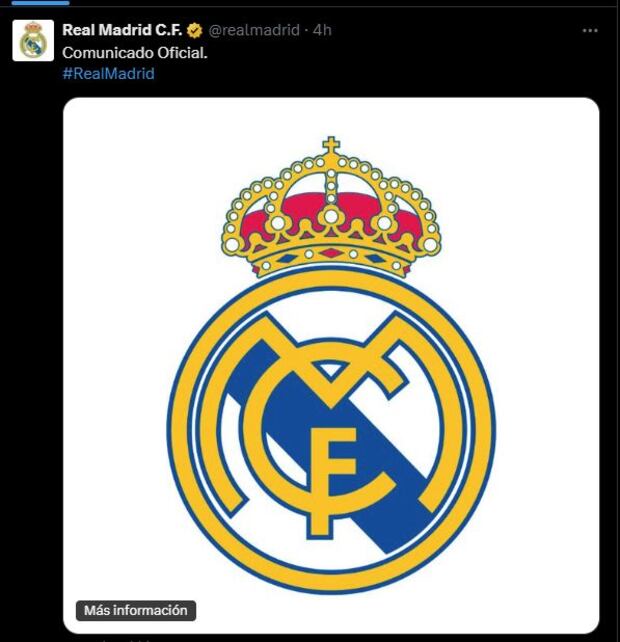This screenshot has height=642, width=620.
Task: Tap the Más información button
Action: [x=135, y=610]
